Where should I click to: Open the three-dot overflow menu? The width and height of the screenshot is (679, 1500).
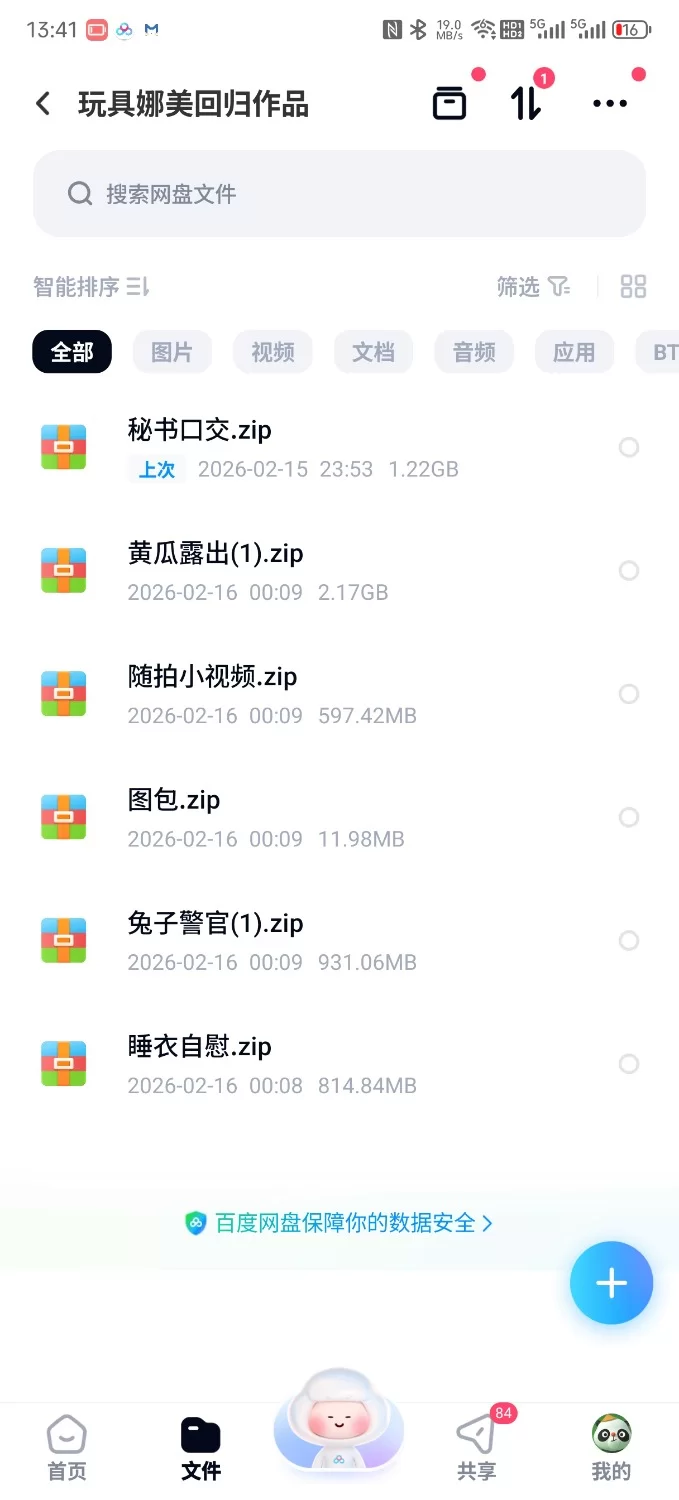point(610,103)
